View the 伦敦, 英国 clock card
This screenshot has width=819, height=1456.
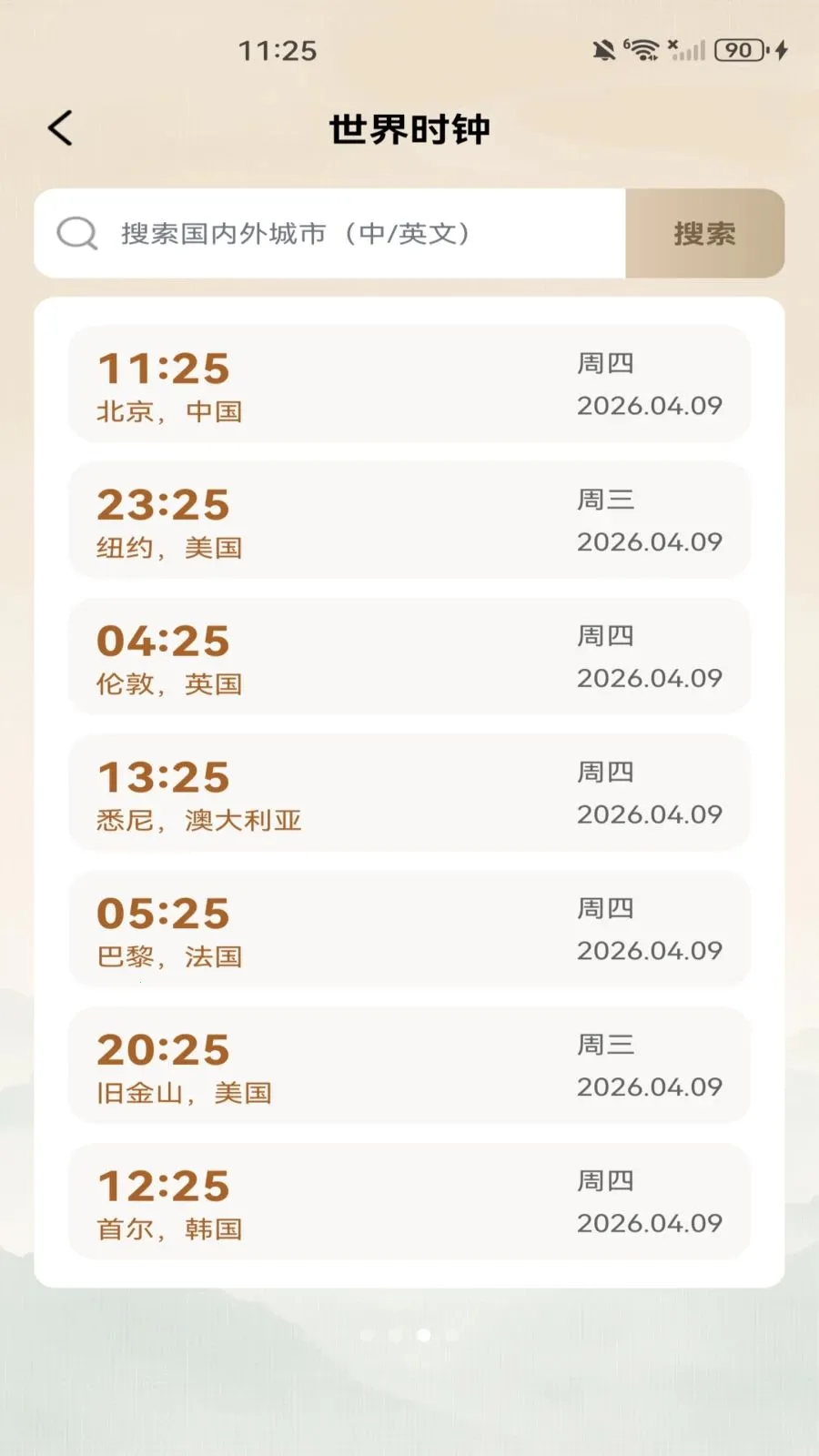(x=409, y=657)
